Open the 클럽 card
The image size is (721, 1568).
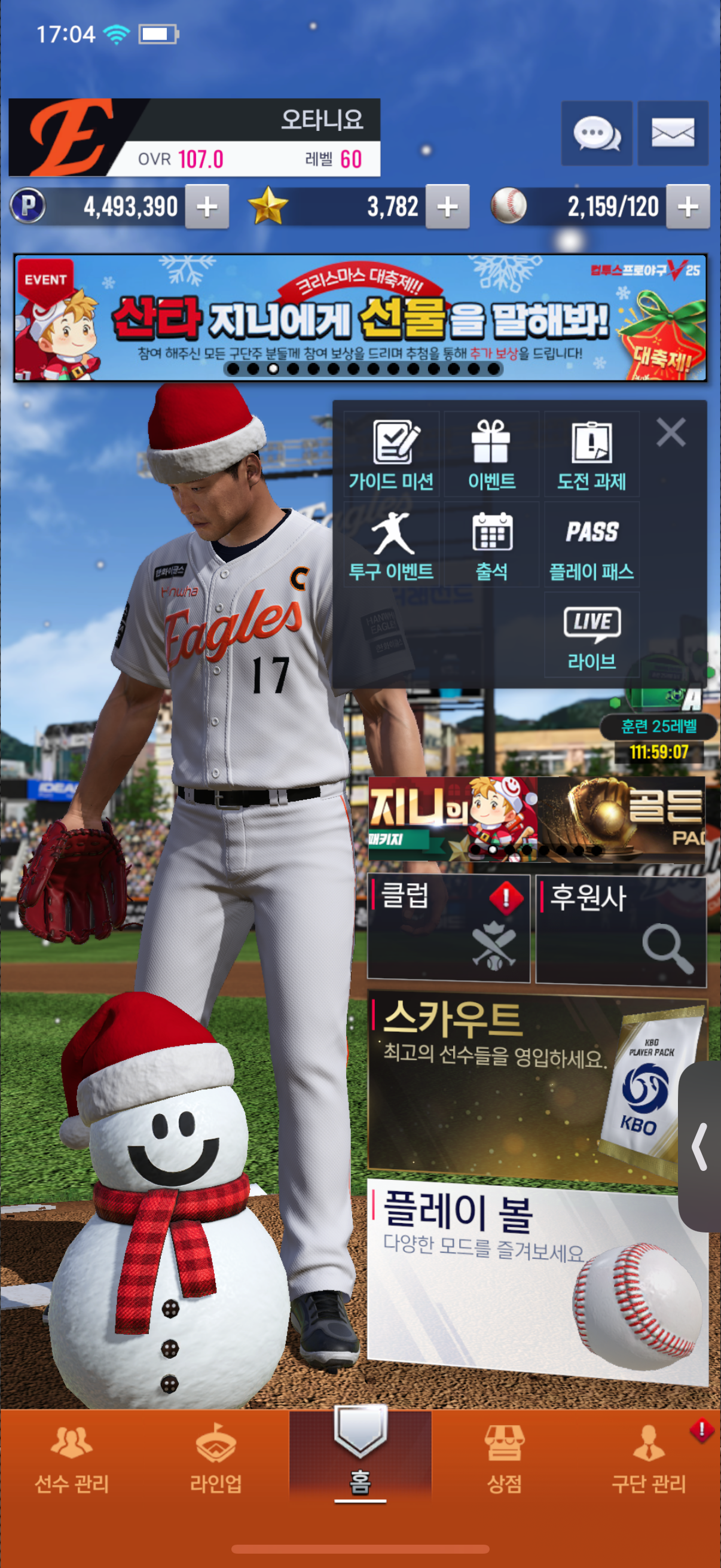pos(448,928)
